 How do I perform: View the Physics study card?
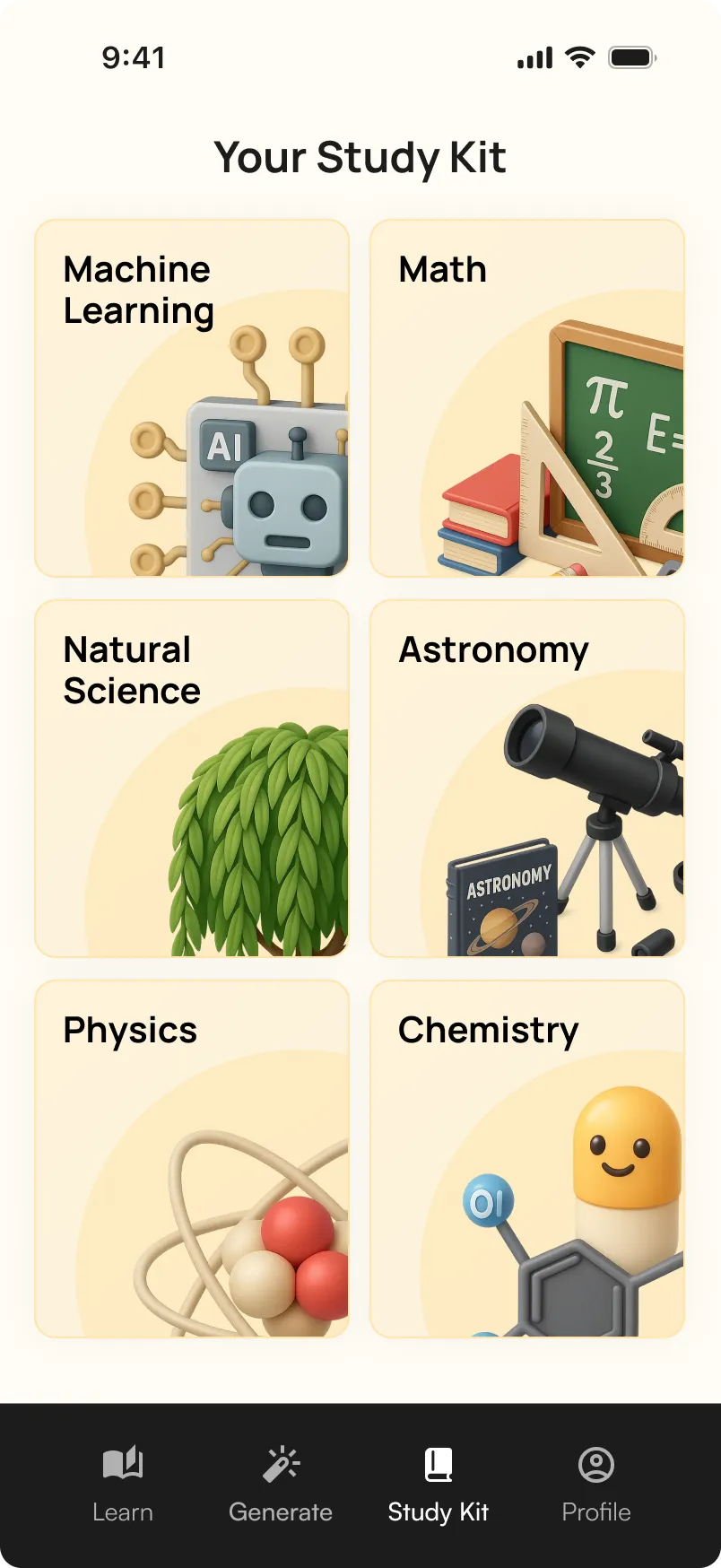(x=192, y=1159)
